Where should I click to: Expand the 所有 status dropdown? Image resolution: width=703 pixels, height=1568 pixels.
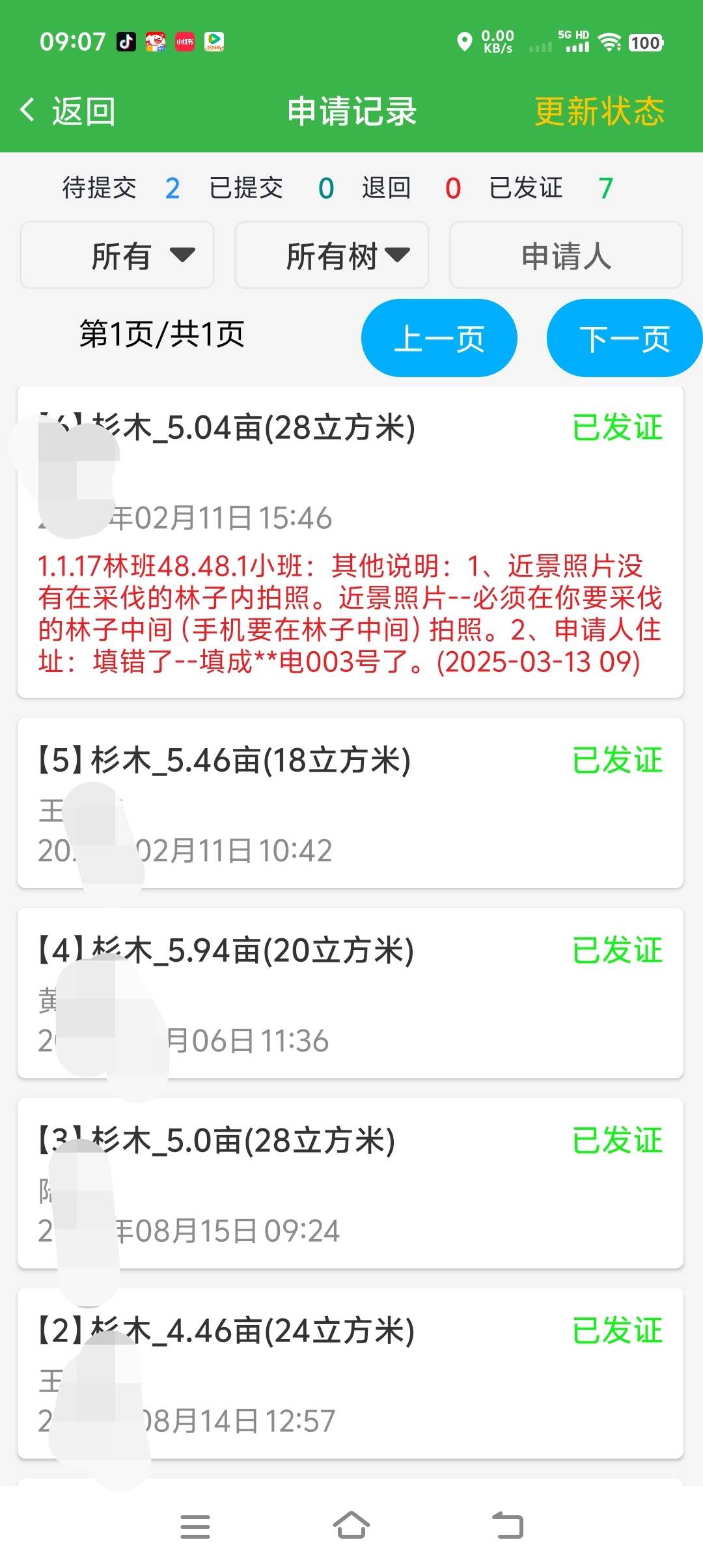pyautogui.click(x=118, y=255)
